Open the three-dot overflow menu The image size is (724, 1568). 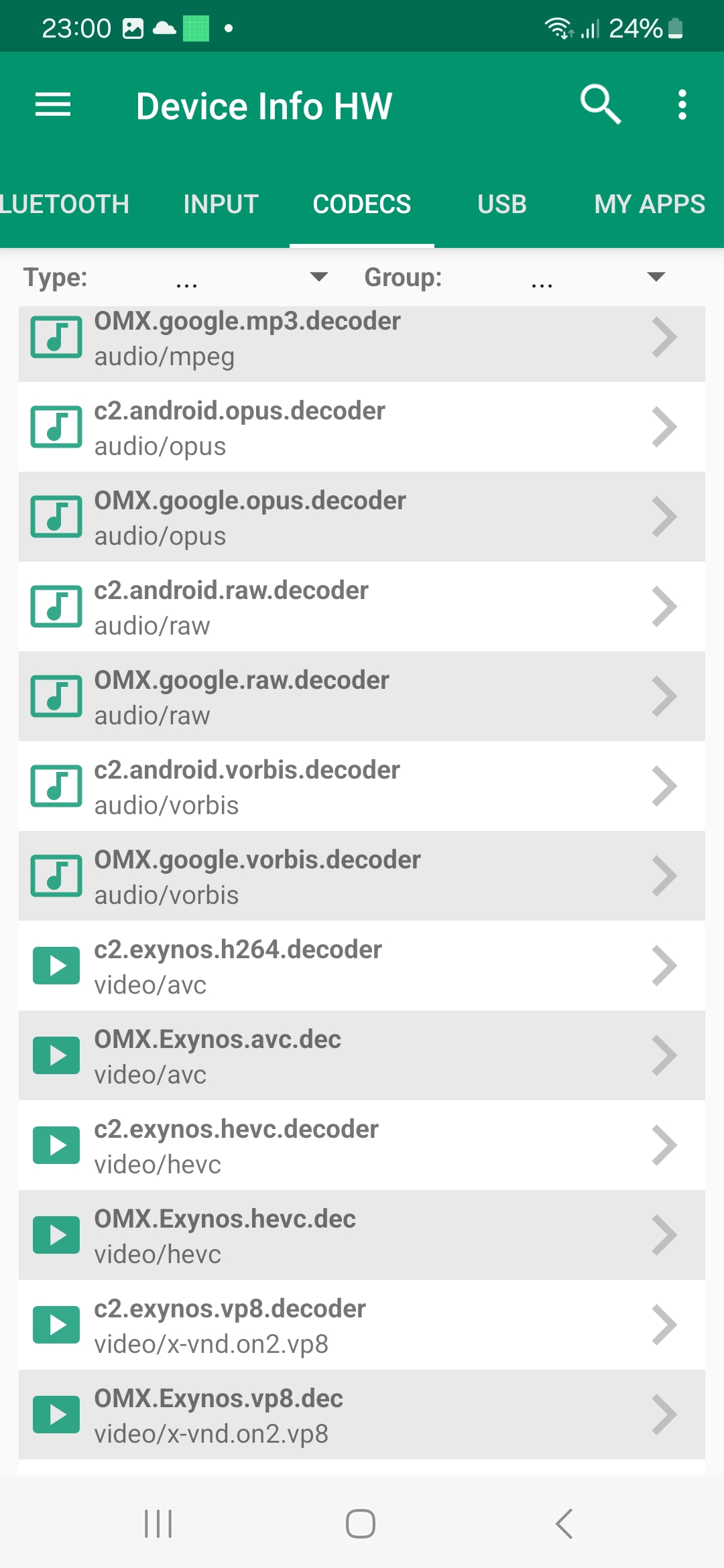(682, 105)
